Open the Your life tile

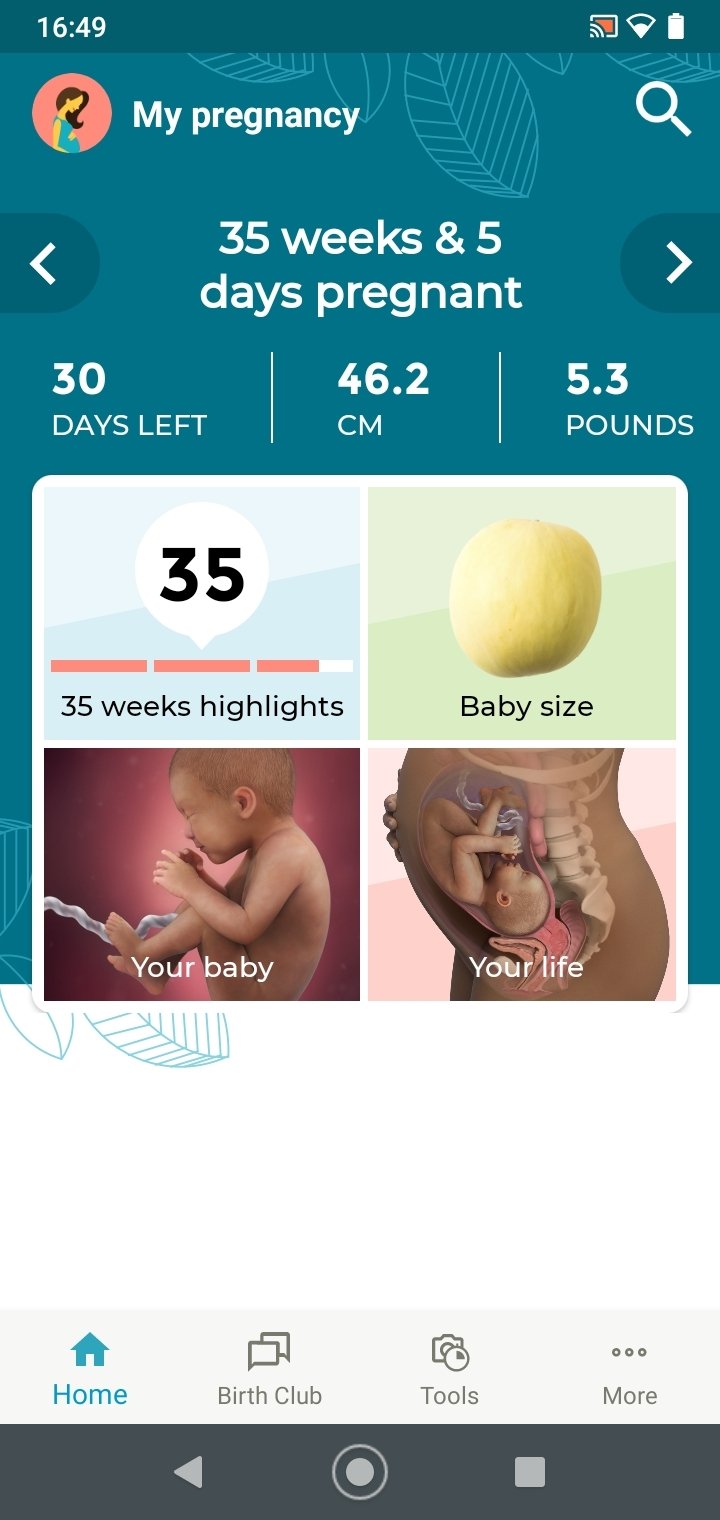click(x=522, y=874)
